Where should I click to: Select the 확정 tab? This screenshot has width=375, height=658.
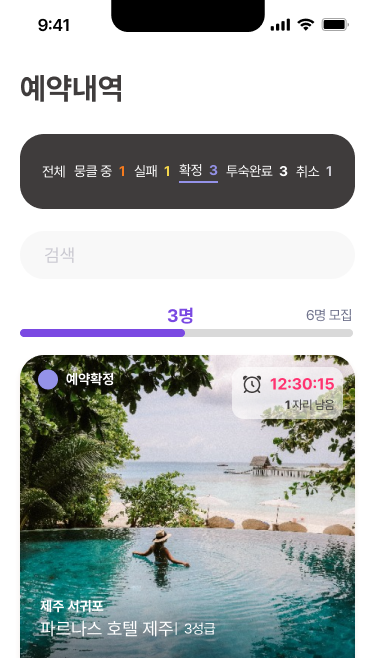198,170
